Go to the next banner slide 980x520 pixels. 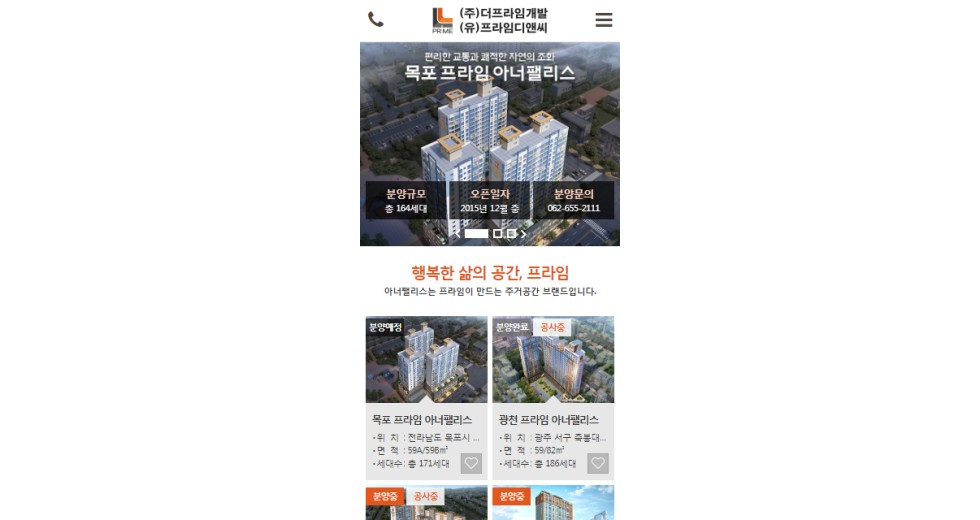click(523, 234)
